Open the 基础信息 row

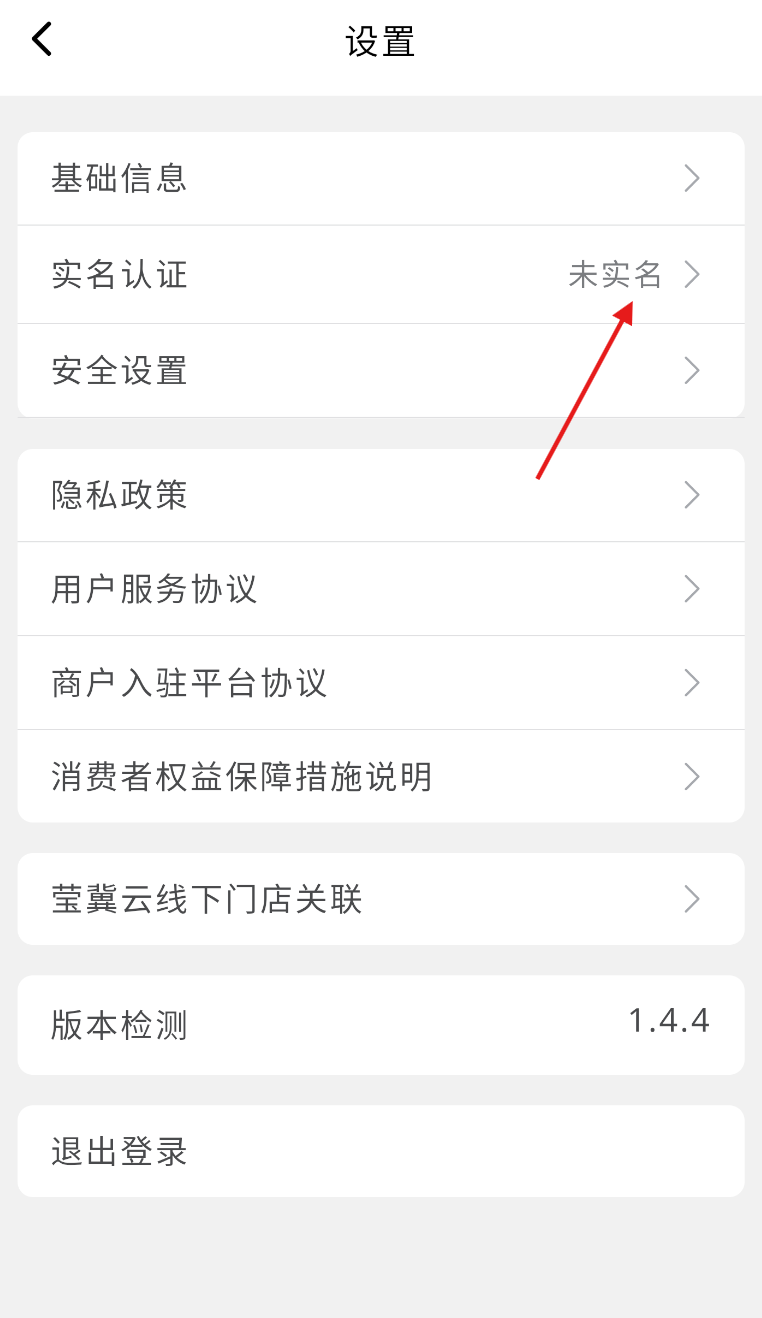pyautogui.click(x=381, y=178)
